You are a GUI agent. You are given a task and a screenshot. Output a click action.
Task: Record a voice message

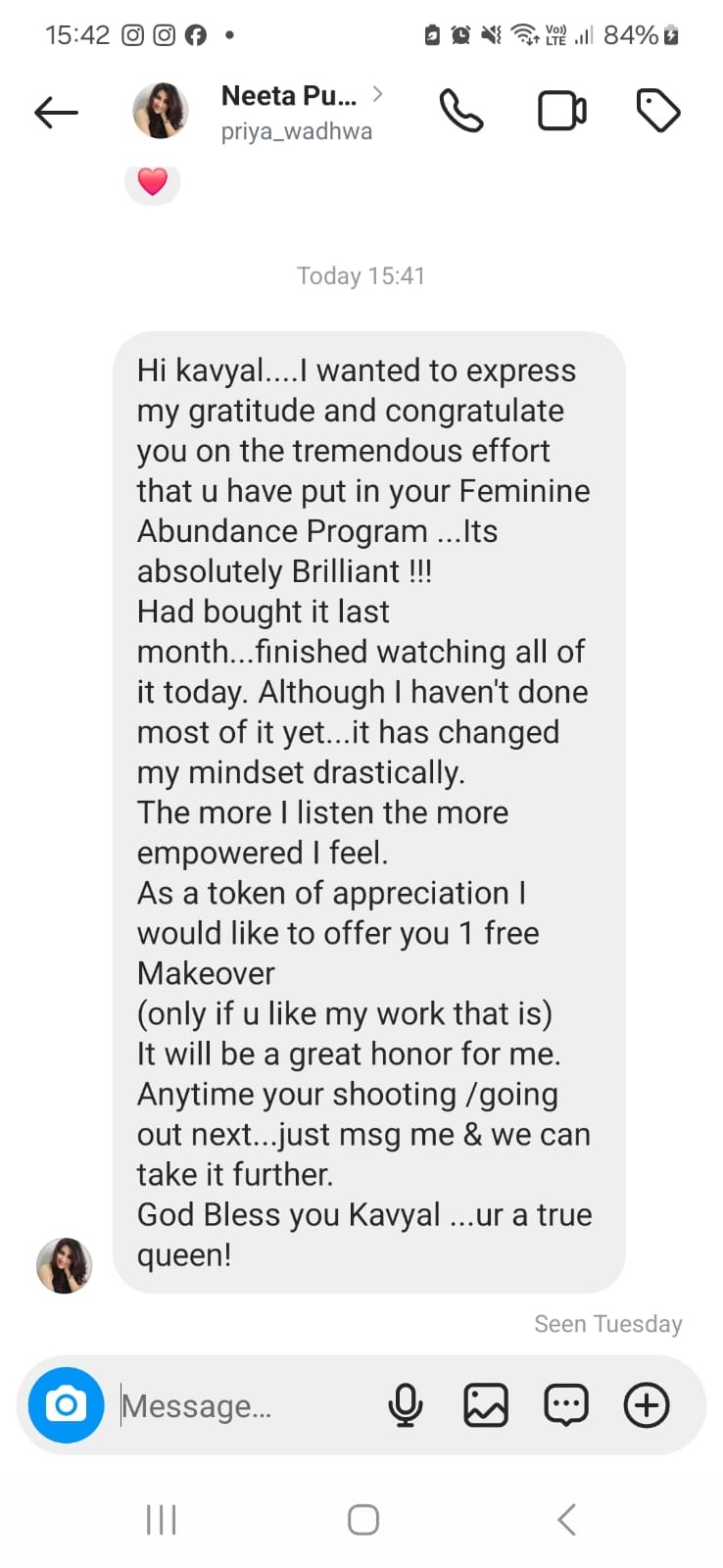pyautogui.click(x=405, y=1405)
